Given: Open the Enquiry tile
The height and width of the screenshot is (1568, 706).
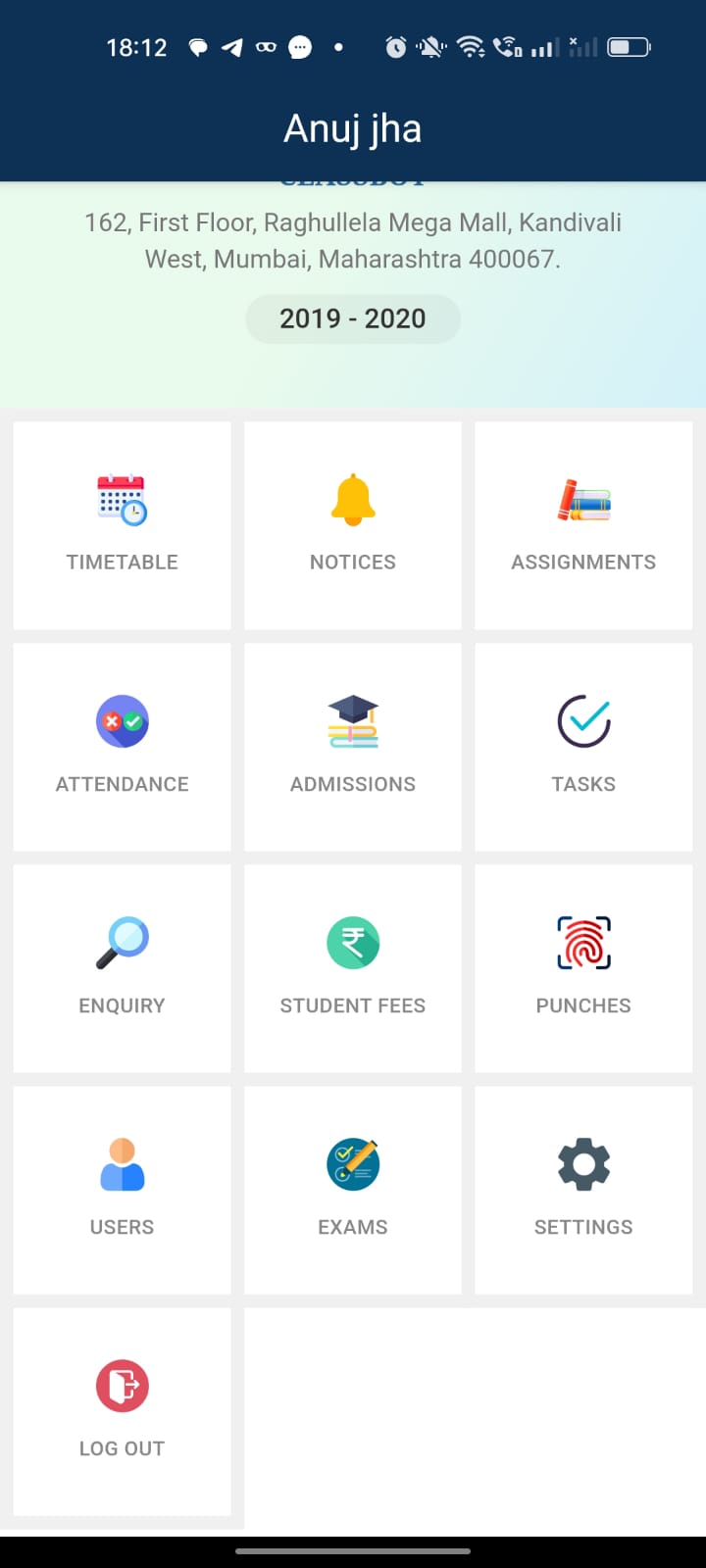Looking at the screenshot, I should pyautogui.click(x=122, y=968).
